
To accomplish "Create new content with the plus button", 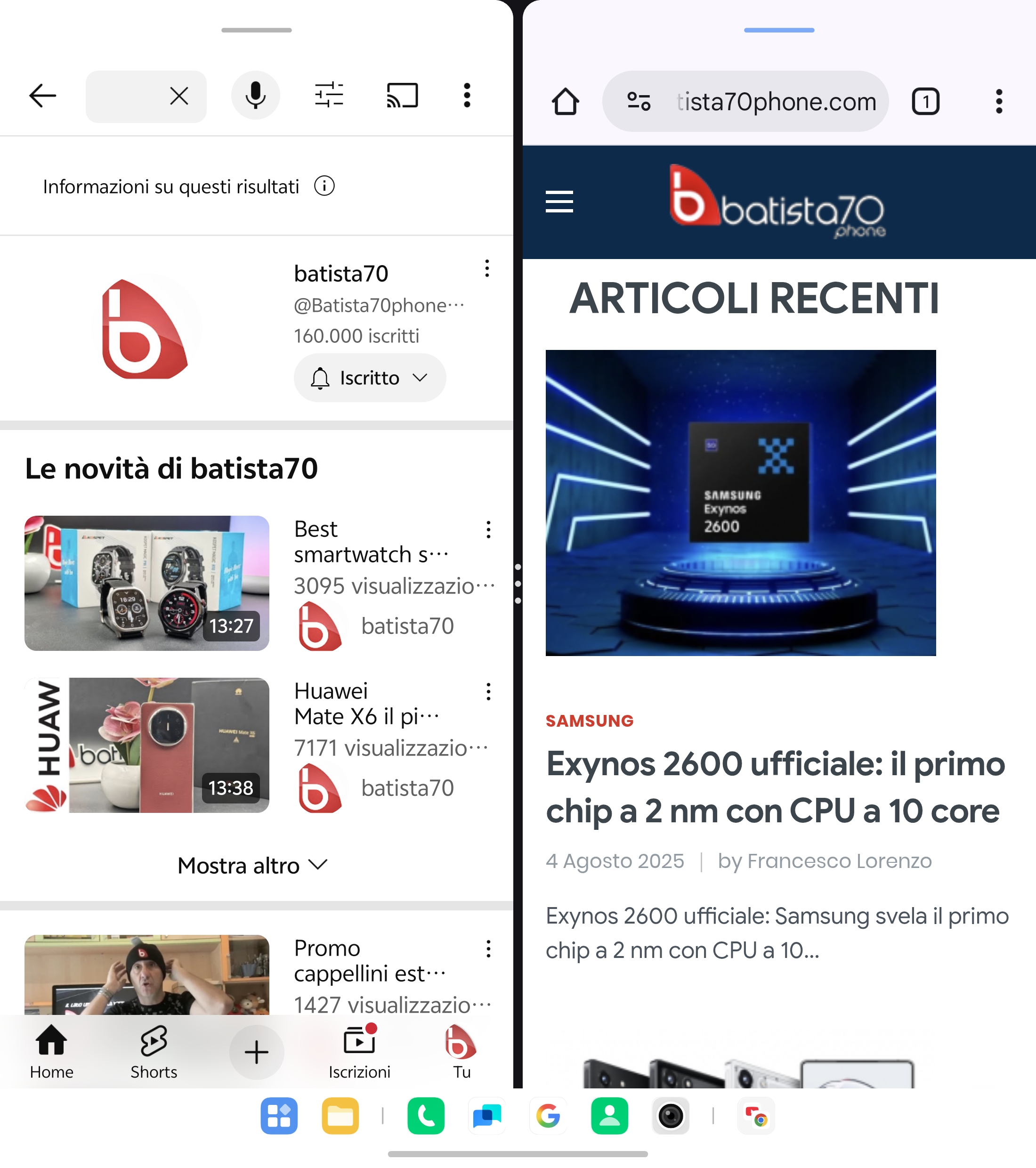I will [x=257, y=1052].
